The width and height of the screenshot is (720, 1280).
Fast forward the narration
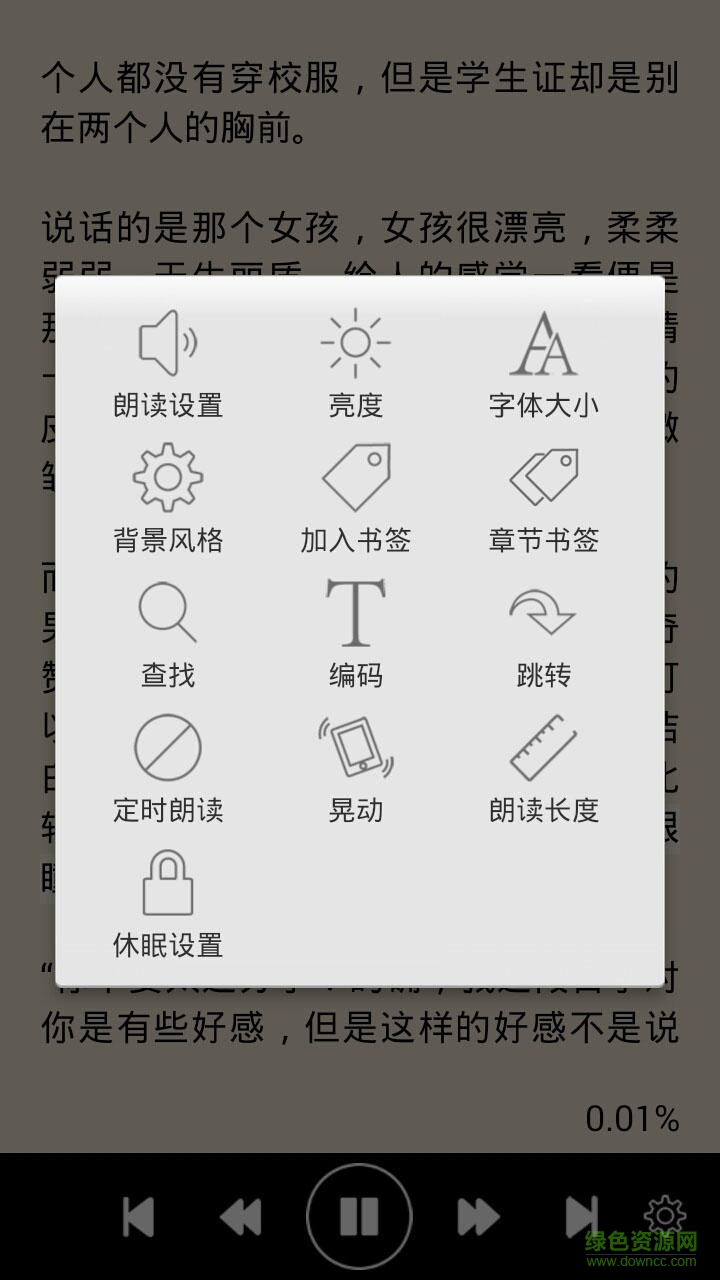(x=477, y=1215)
